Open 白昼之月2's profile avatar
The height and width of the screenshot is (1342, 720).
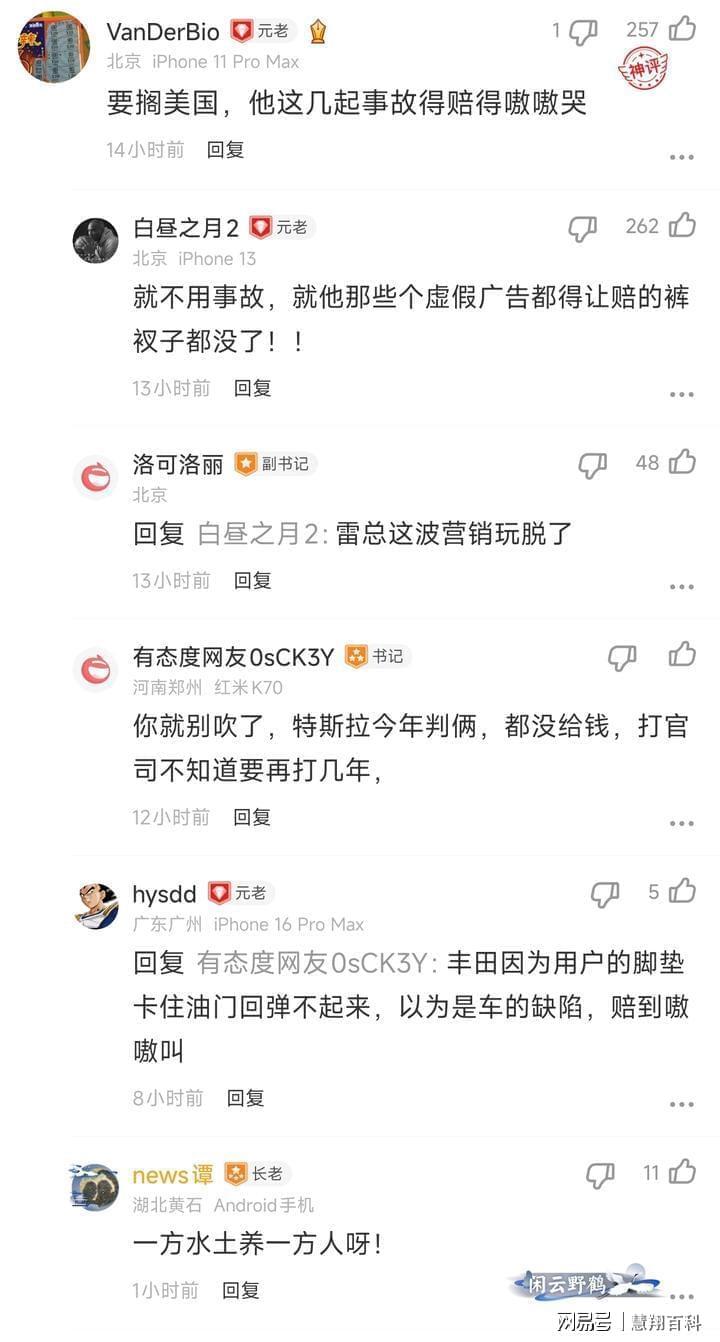(x=96, y=240)
